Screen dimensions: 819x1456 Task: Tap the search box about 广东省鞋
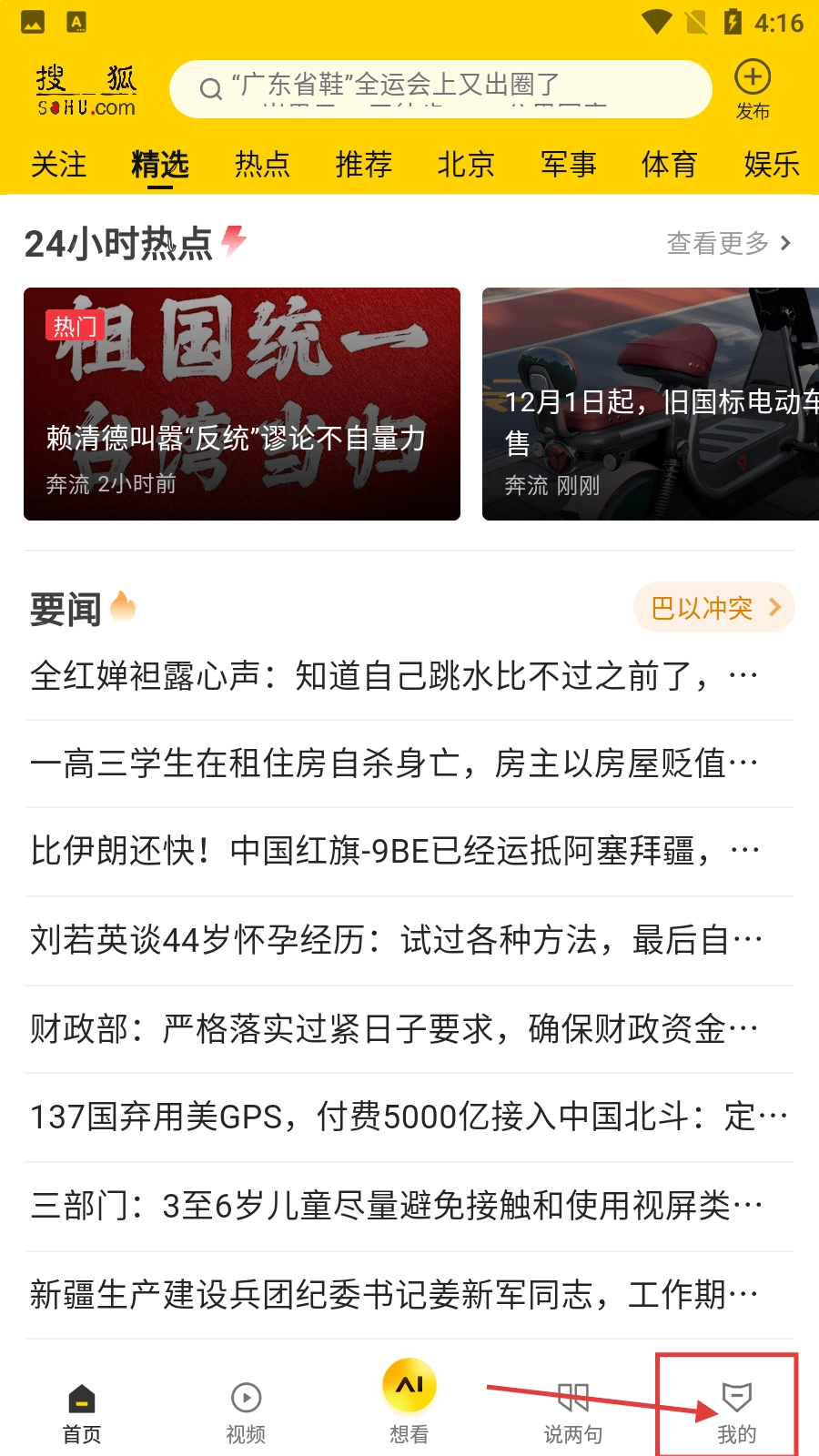click(440, 88)
